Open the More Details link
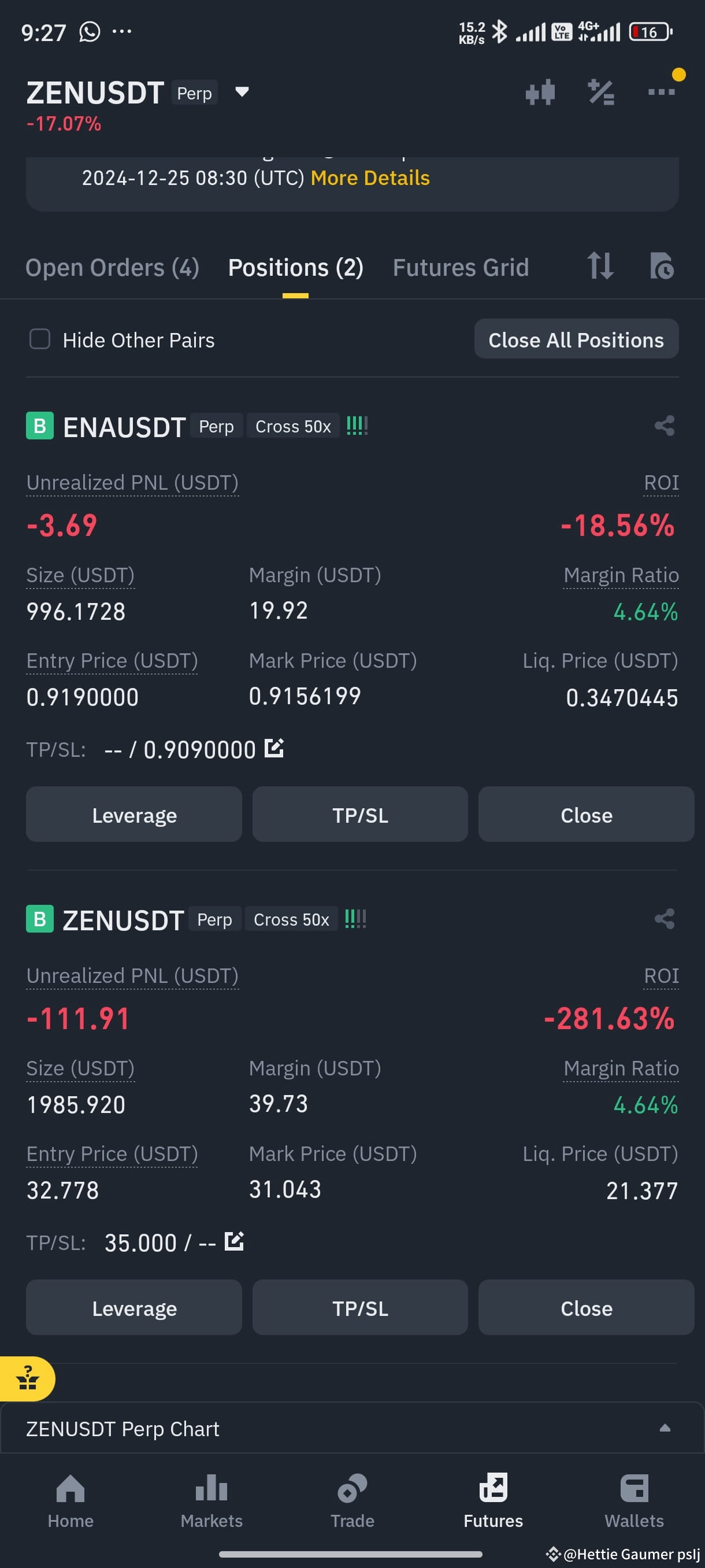The width and height of the screenshot is (705, 1568). click(370, 177)
